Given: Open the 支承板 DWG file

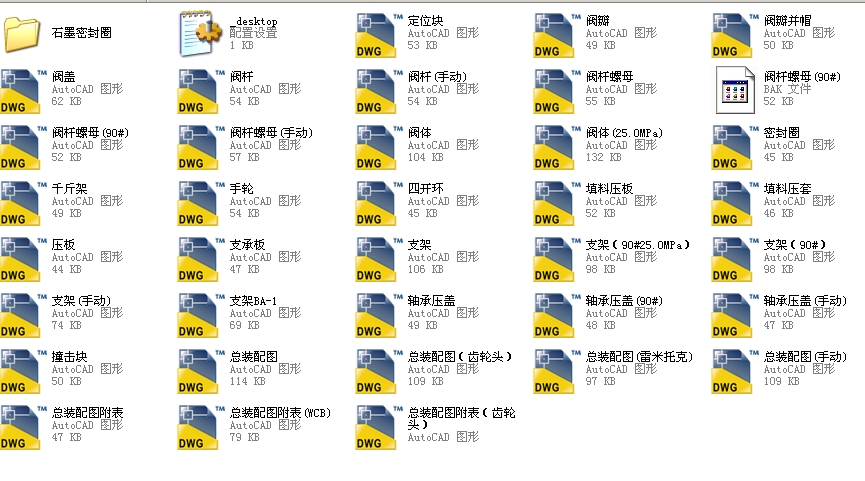Looking at the screenshot, I should pos(200,259).
